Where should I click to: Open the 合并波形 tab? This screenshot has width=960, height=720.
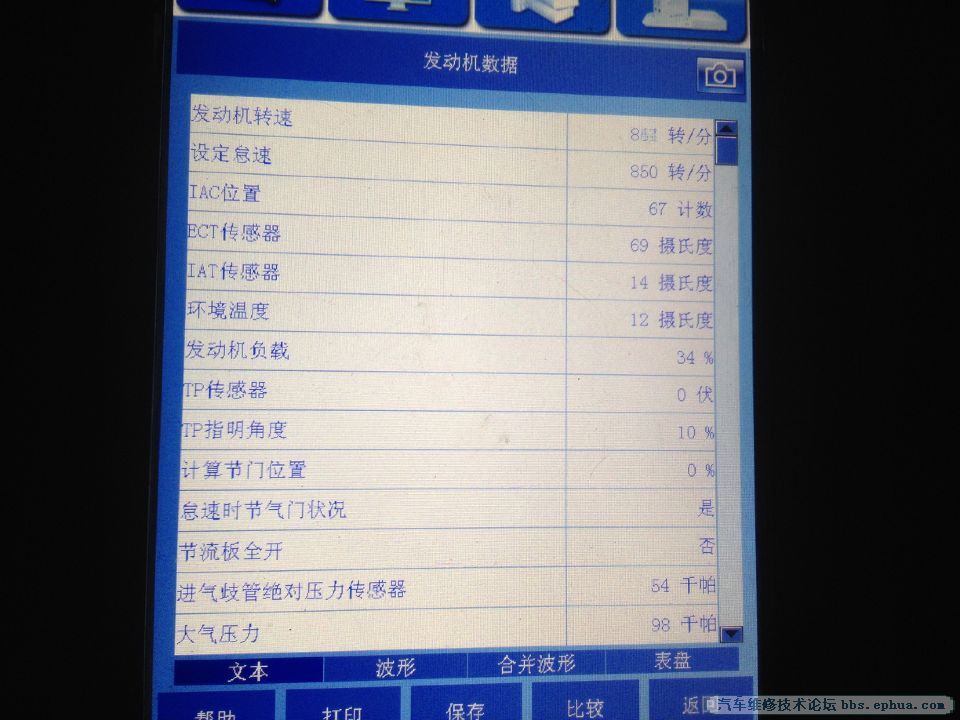[x=536, y=664]
